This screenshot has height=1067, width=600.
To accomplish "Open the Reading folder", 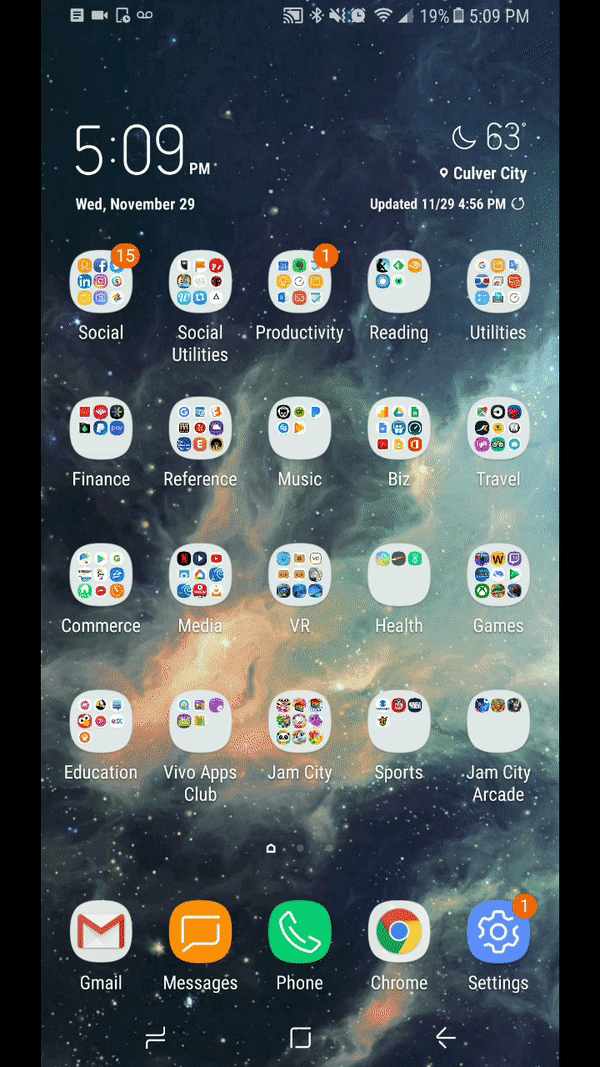I will tap(399, 282).
